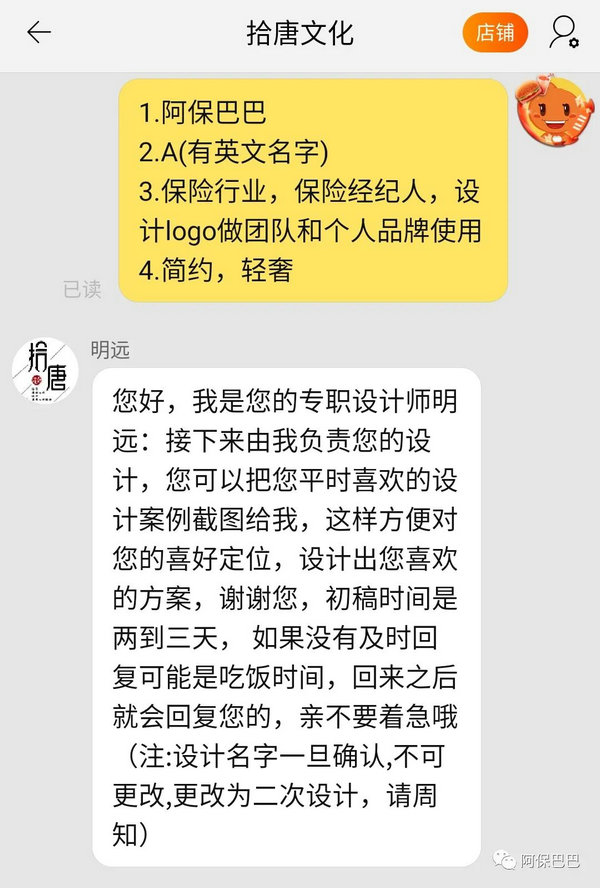The image size is (600, 888).
Task: View 明远's avatar profile
Action: click(45, 373)
